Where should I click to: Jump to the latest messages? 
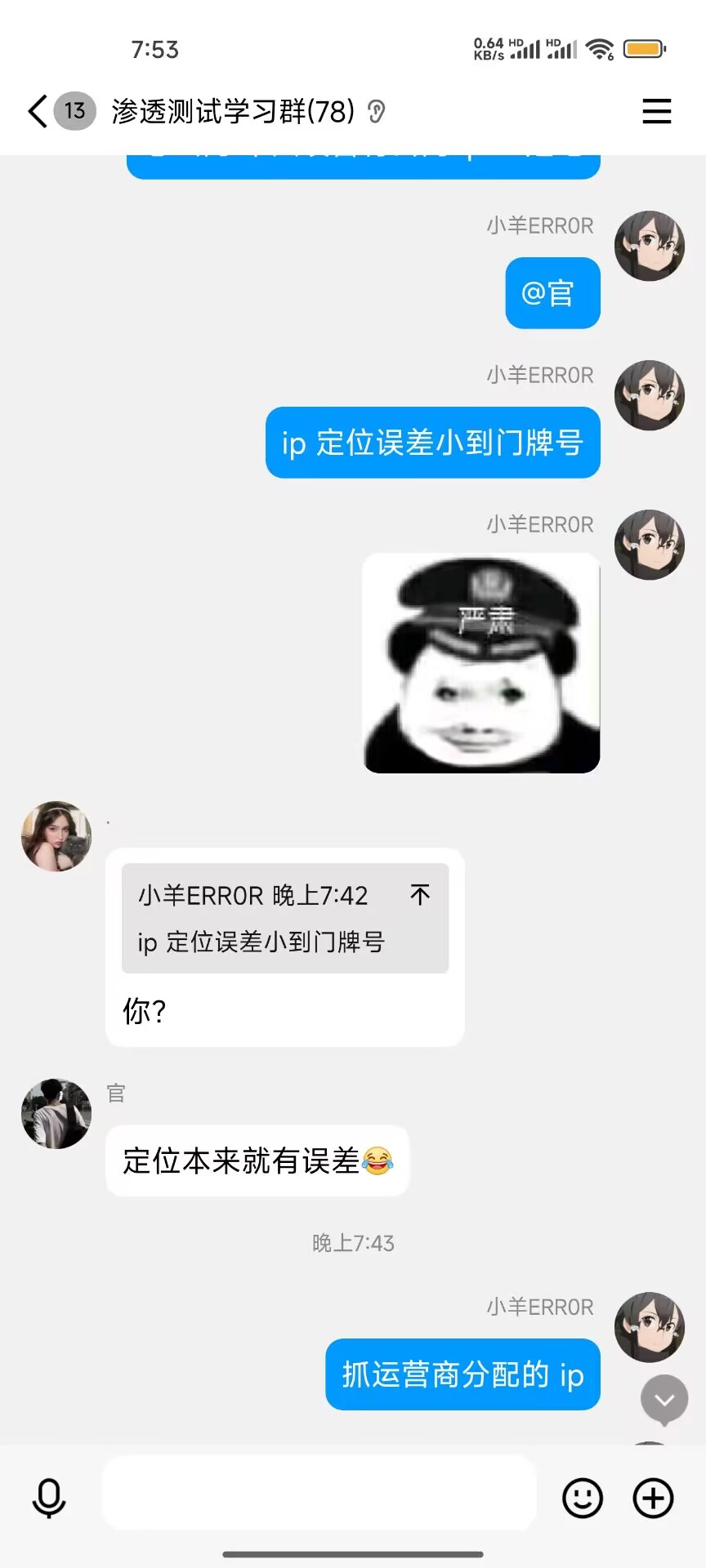(x=664, y=1400)
